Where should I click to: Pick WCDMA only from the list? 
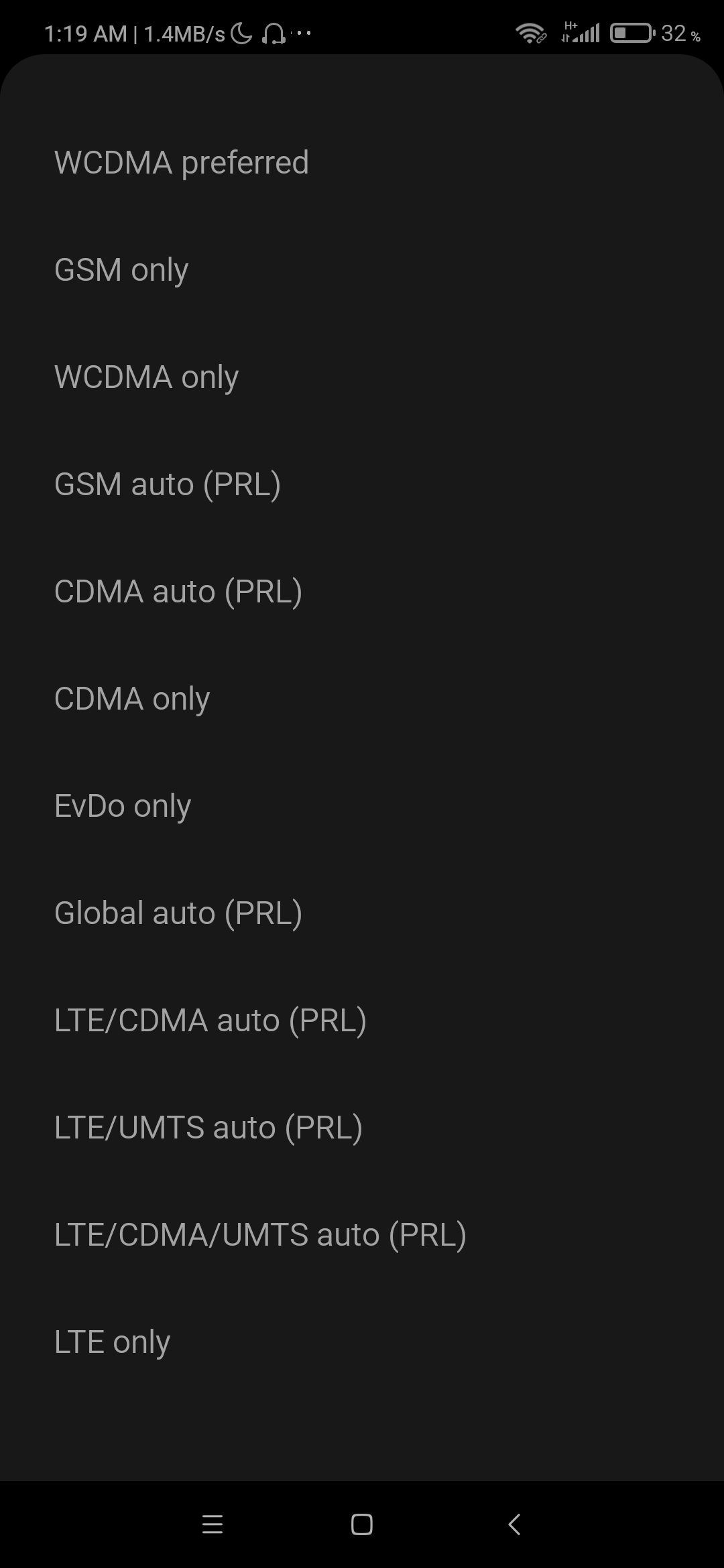coord(362,377)
